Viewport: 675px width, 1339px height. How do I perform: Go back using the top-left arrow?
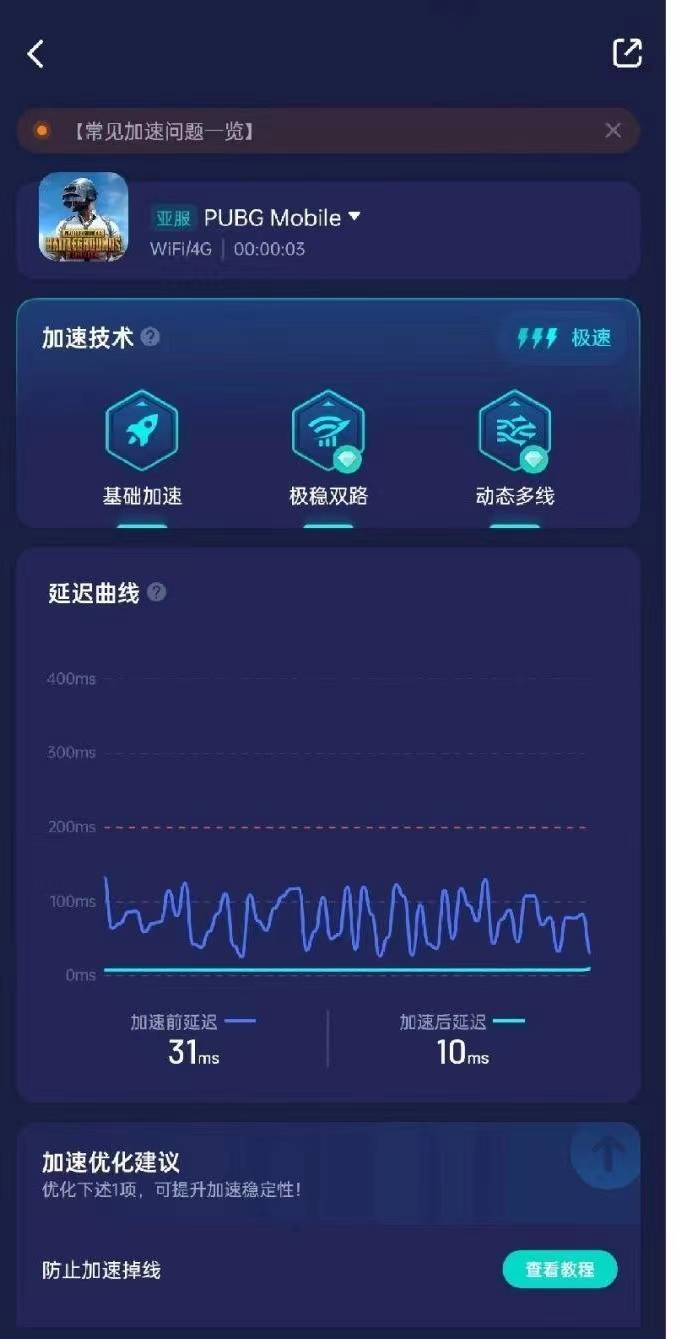(x=36, y=53)
